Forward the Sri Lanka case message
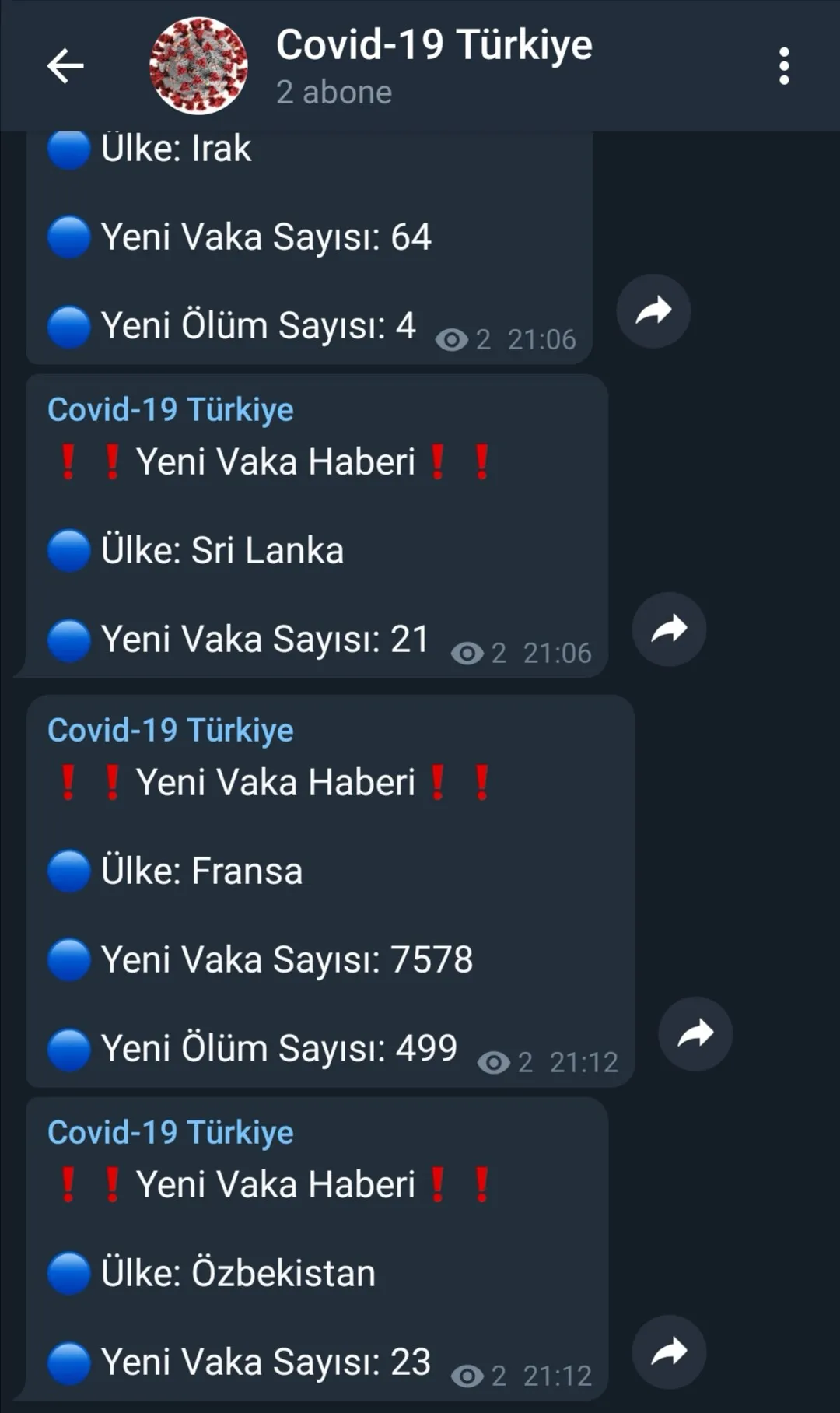 tap(669, 629)
